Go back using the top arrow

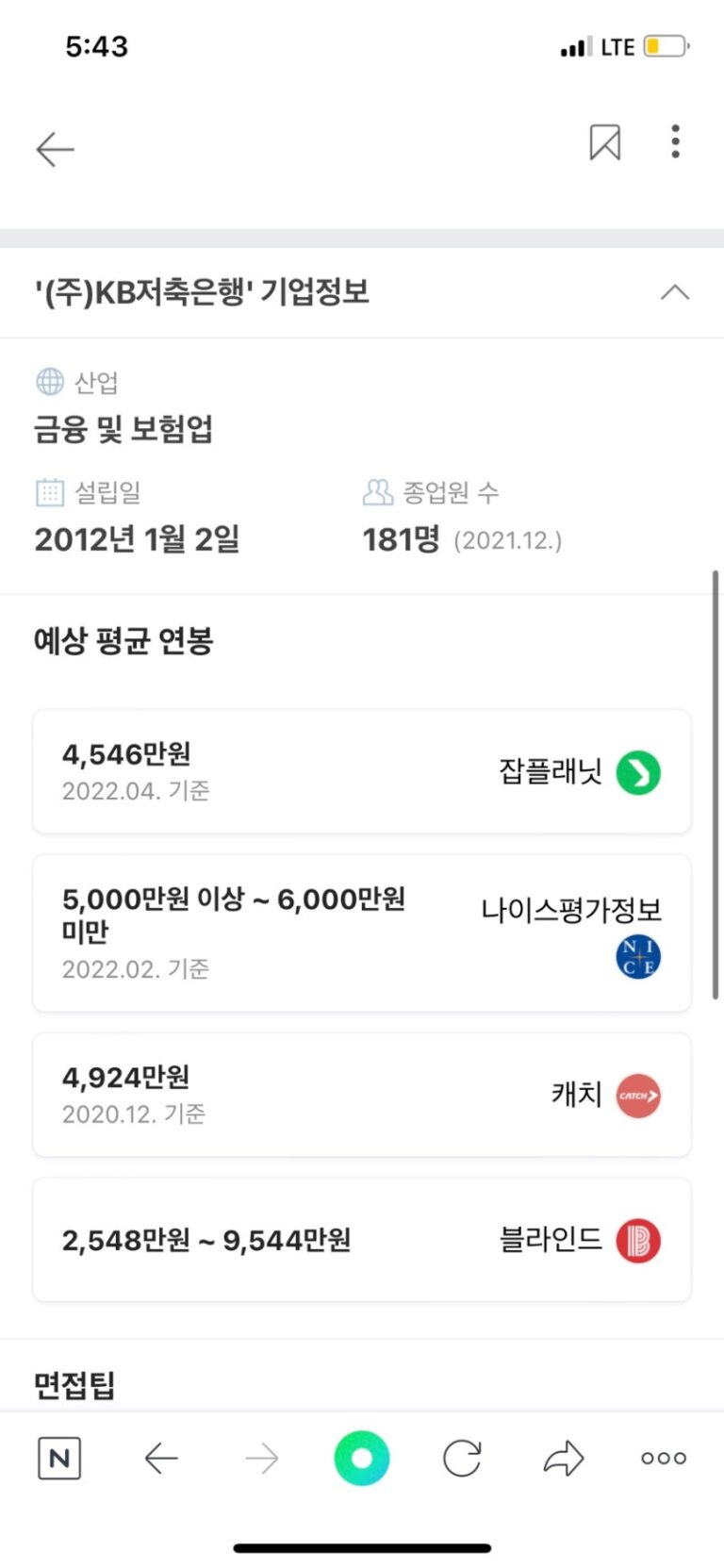coord(55,149)
